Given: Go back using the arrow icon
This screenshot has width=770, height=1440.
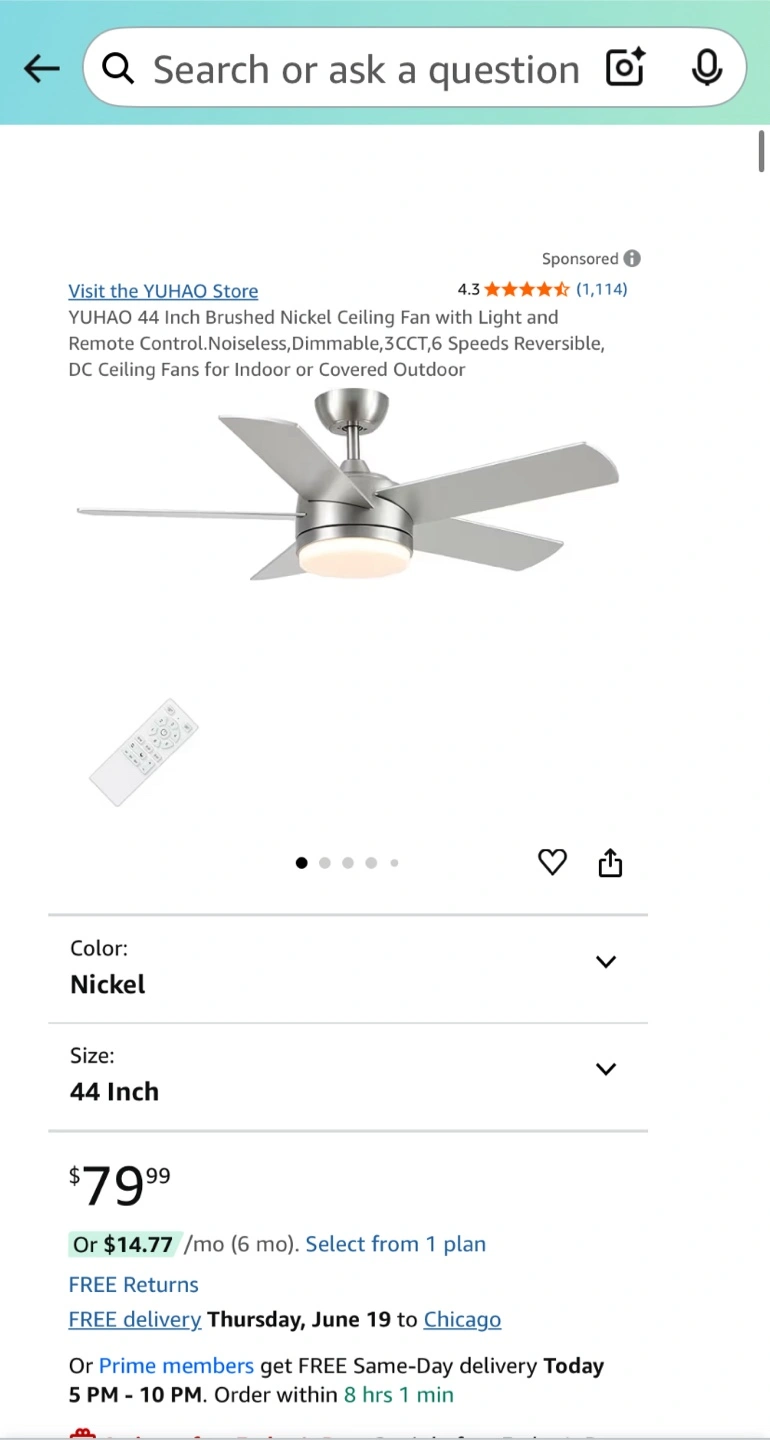Looking at the screenshot, I should (x=42, y=69).
